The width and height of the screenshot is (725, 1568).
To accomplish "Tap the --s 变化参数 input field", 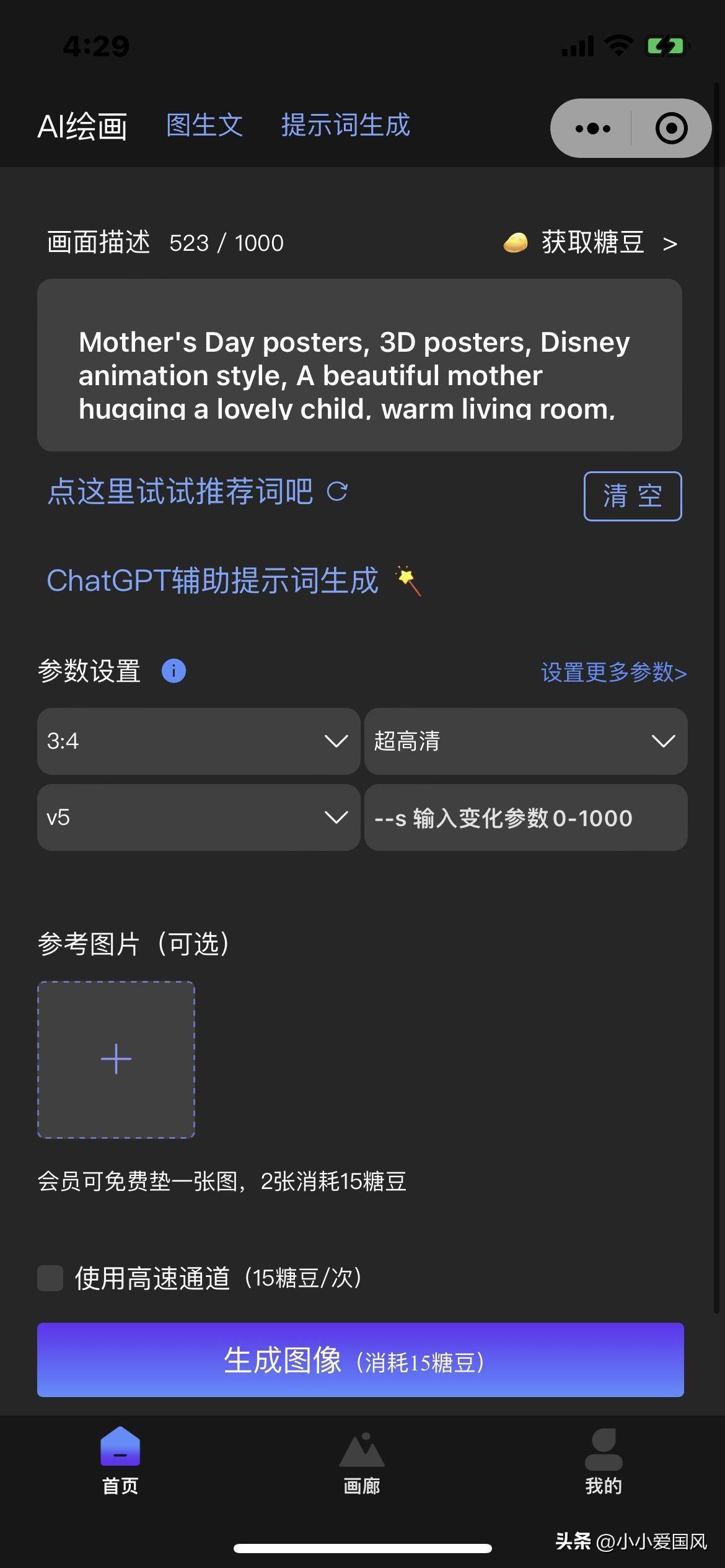I will [x=525, y=817].
